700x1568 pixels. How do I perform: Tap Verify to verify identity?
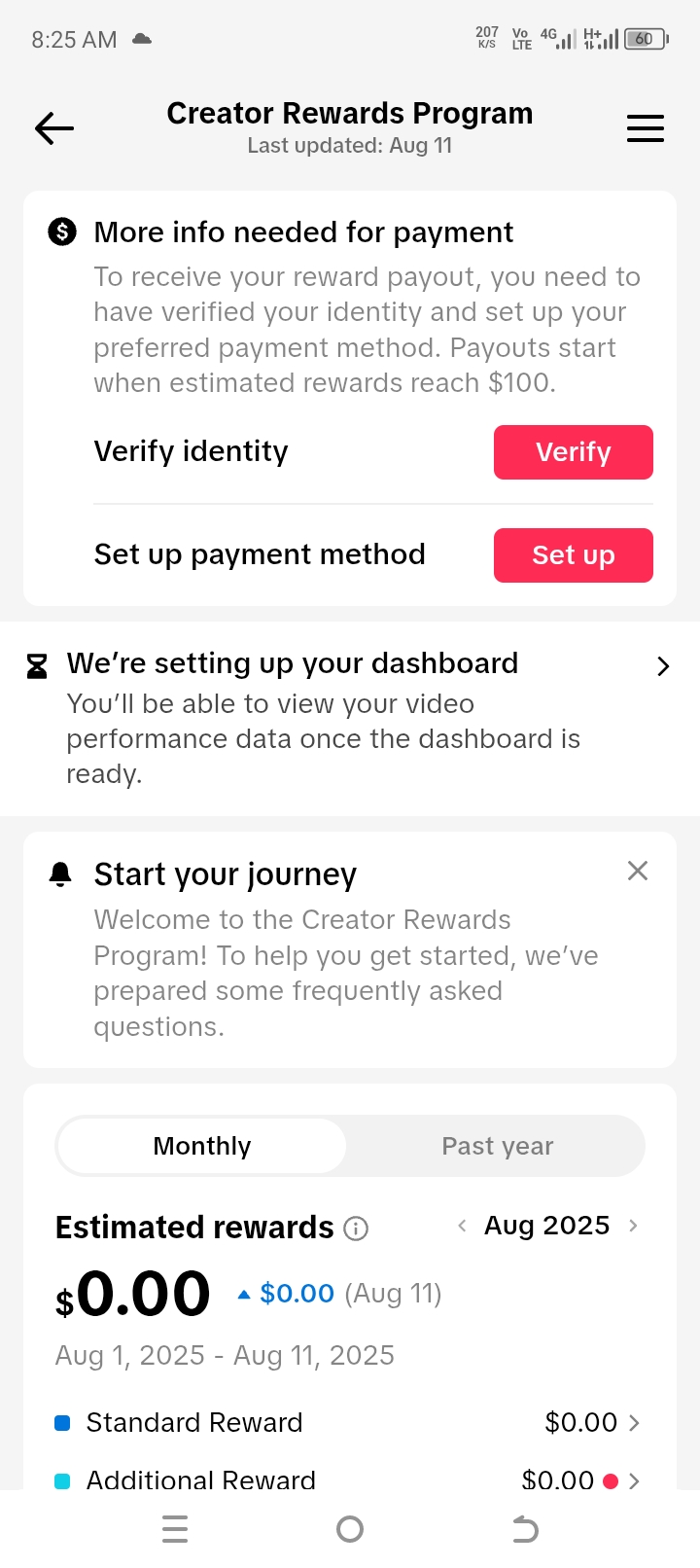pyautogui.click(x=573, y=452)
